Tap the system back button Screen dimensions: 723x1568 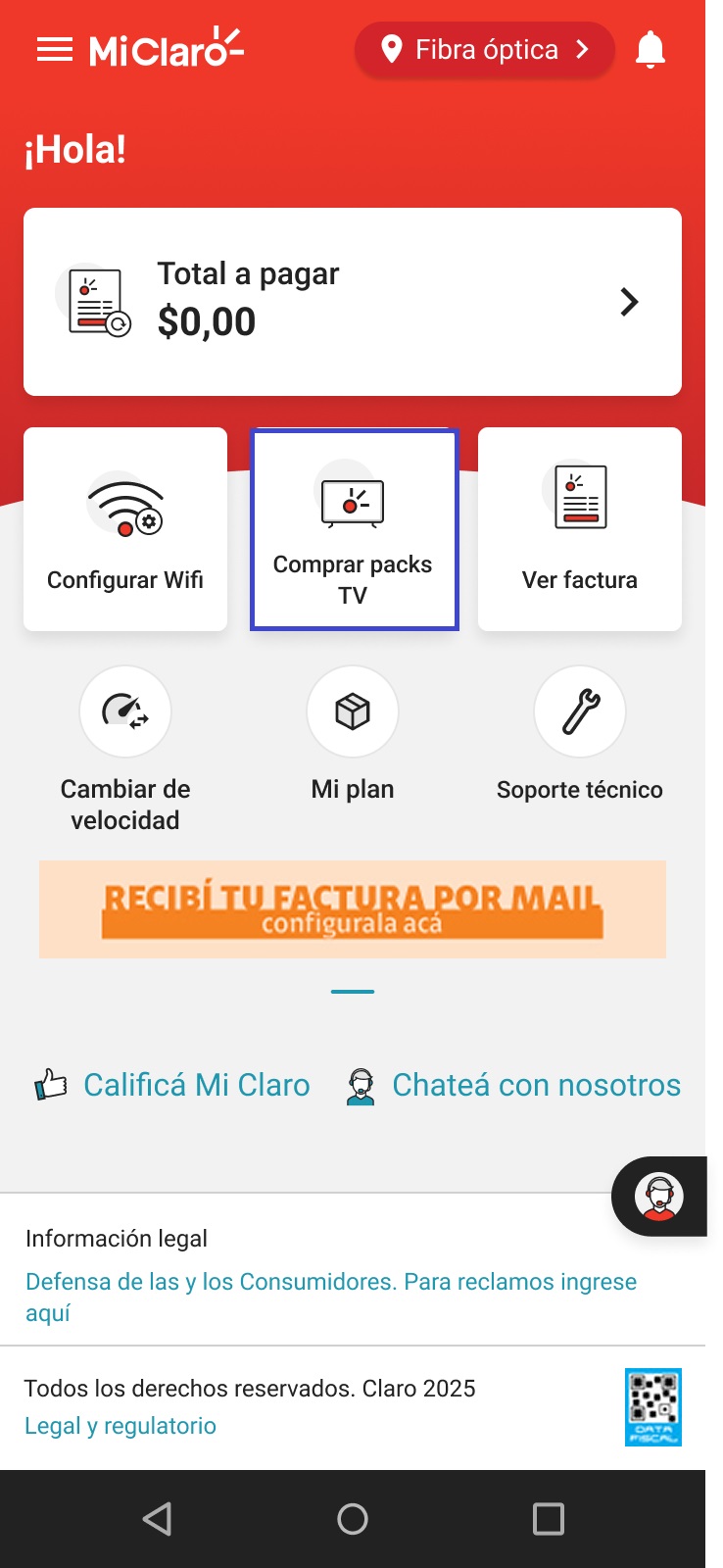pos(157,1519)
